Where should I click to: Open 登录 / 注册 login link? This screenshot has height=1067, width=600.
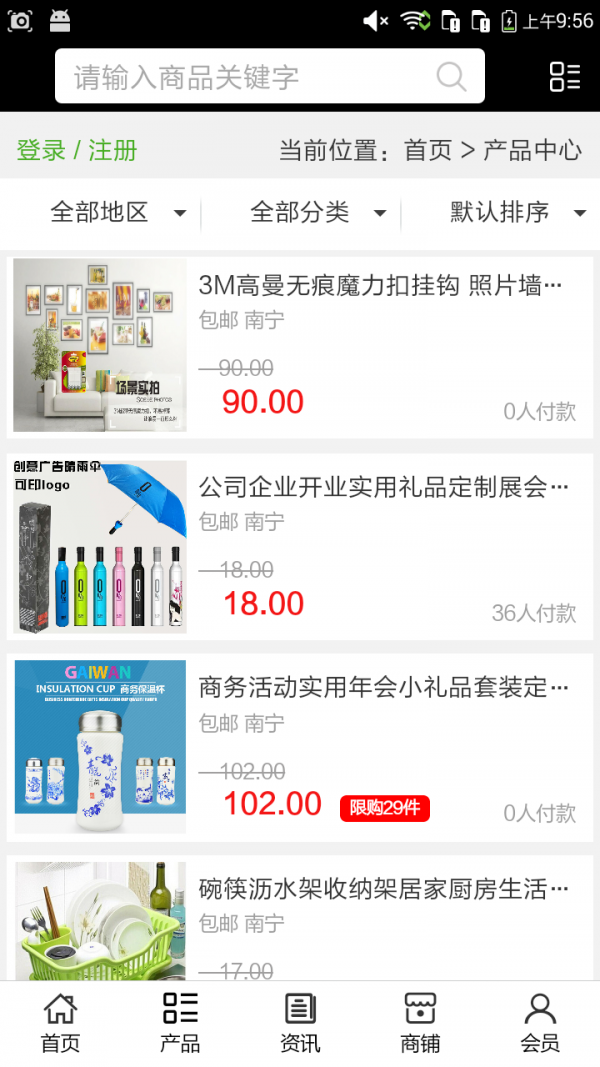(77, 151)
